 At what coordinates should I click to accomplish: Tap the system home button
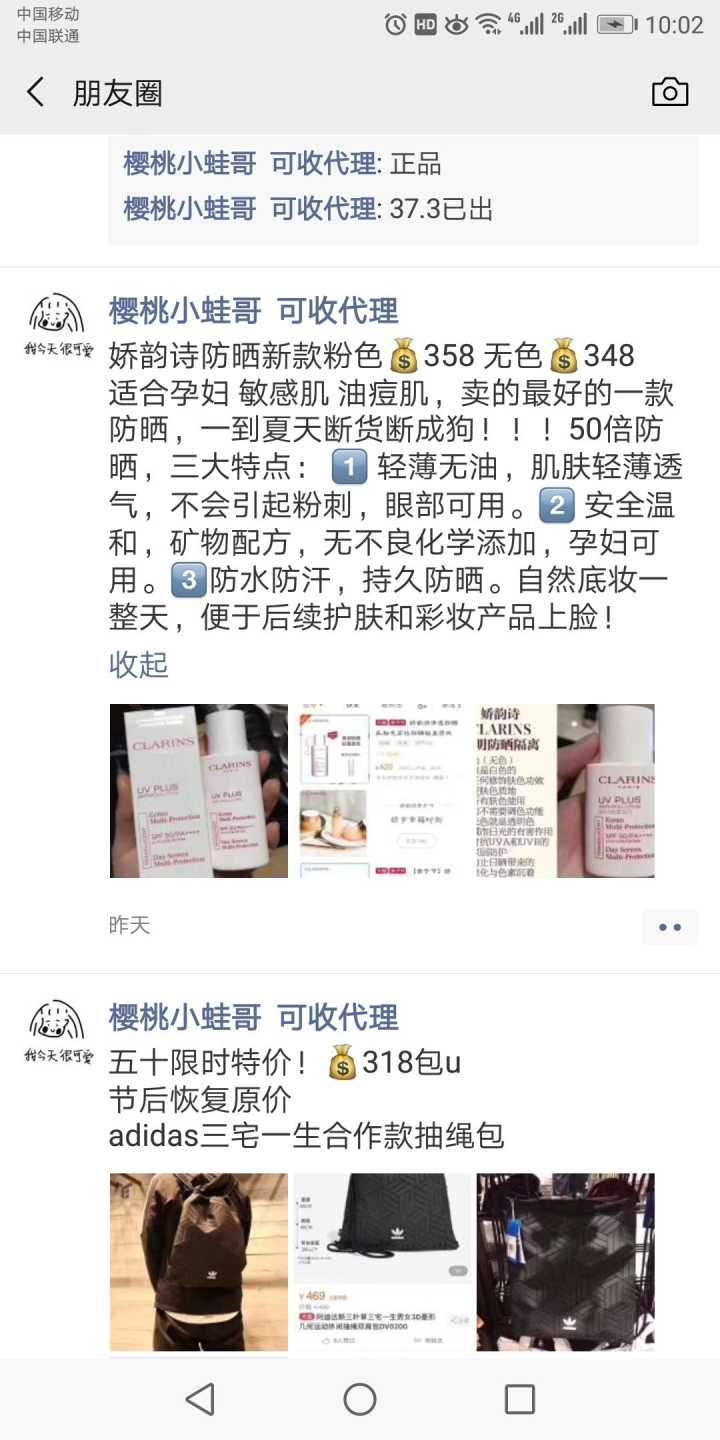360,1399
